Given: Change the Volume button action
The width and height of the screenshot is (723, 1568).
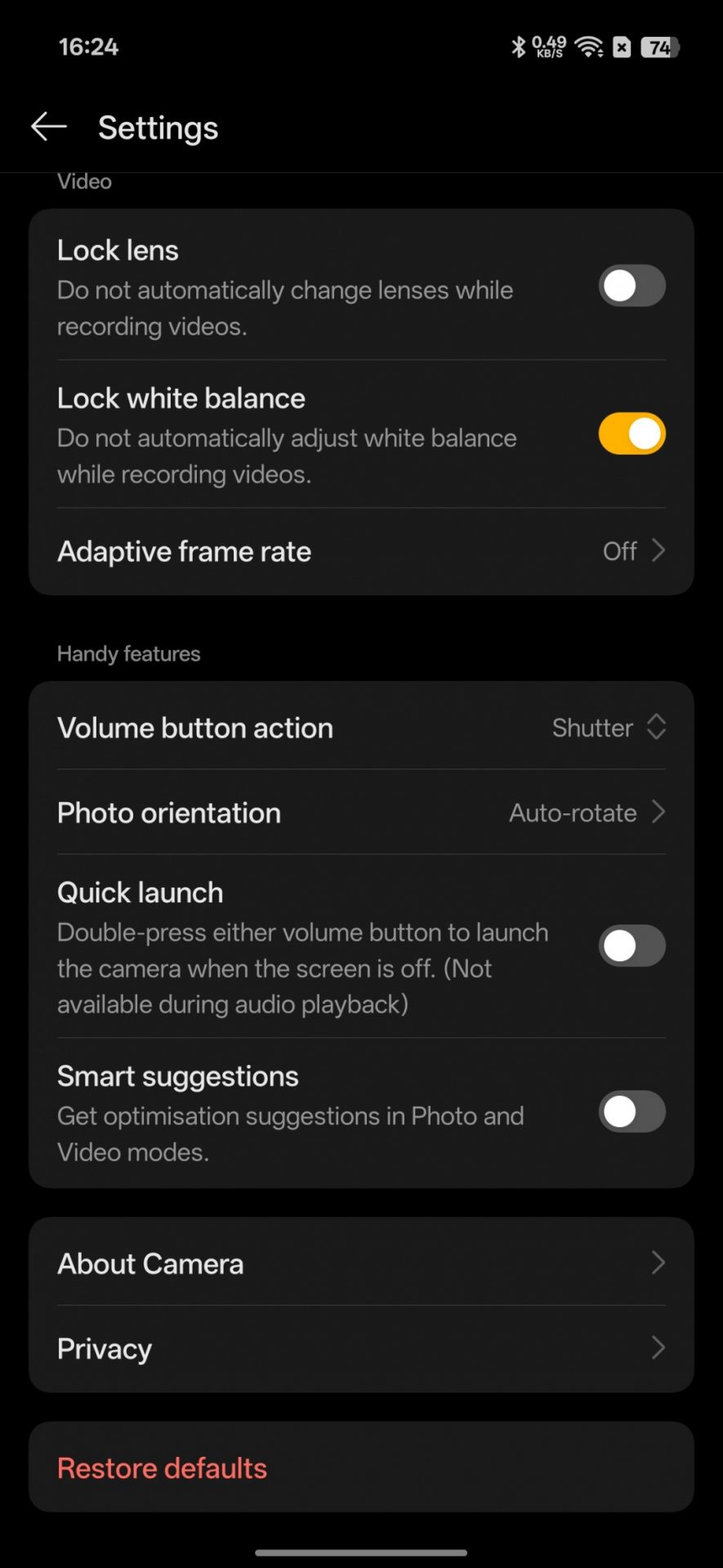Looking at the screenshot, I should pyautogui.click(x=608, y=728).
